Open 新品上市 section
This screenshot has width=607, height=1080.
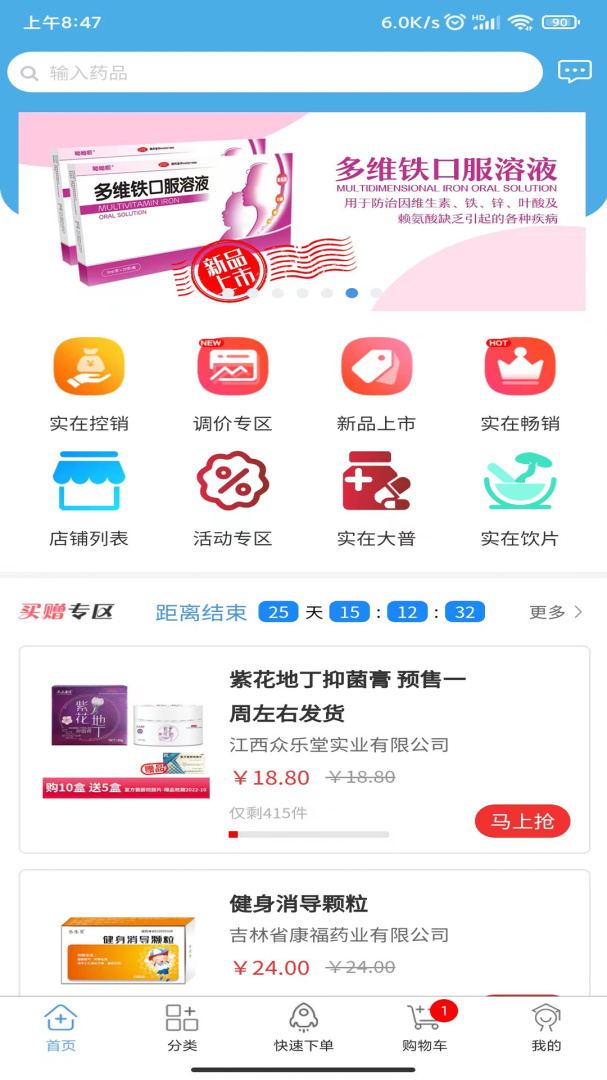pyautogui.click(x=376, y=384)
